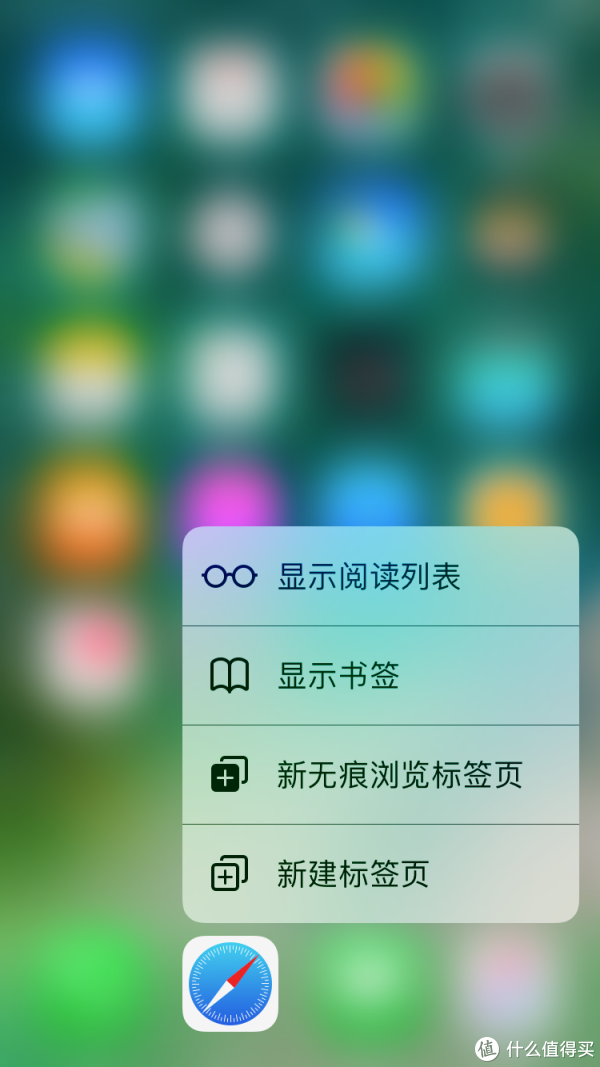Open 新无痕浏览标签页 quick action
The image size is (600, 1067).
pyautogui.click(x=380, y=774)
